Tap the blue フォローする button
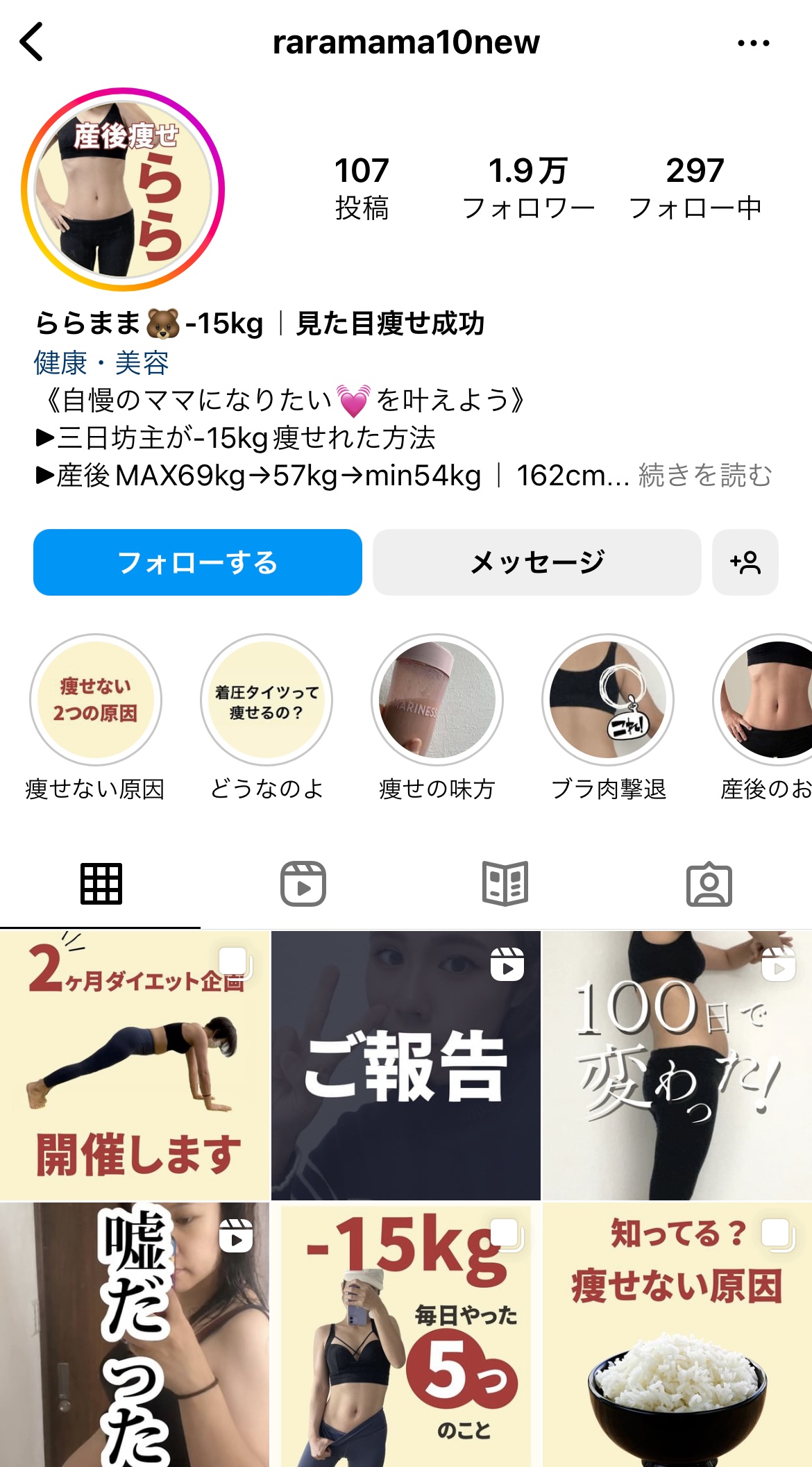 pyautogui.click(x=198, y=562)
